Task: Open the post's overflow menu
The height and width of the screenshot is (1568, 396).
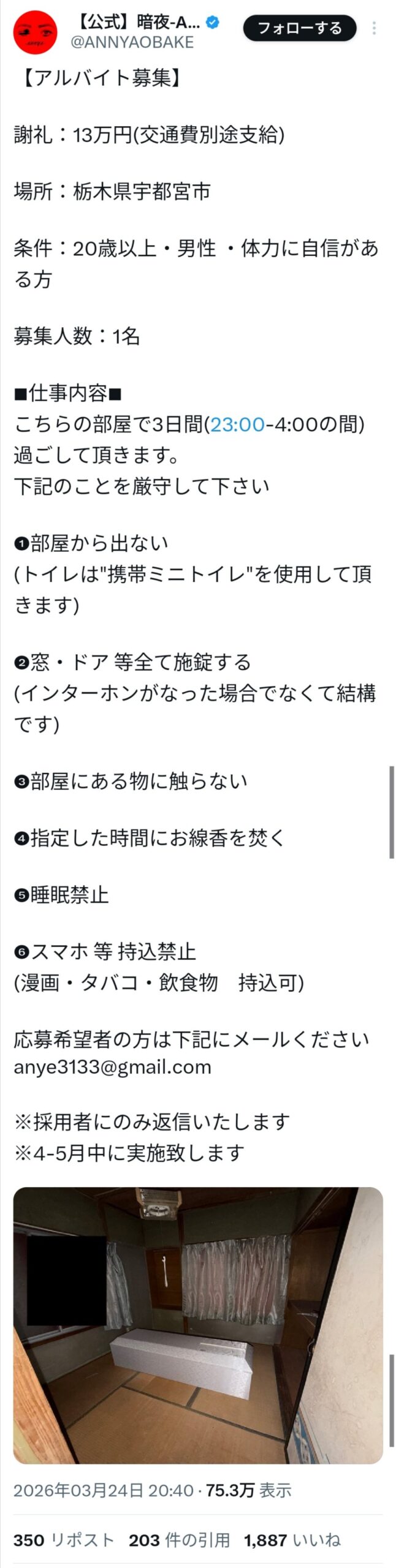Action: point(374,28)
